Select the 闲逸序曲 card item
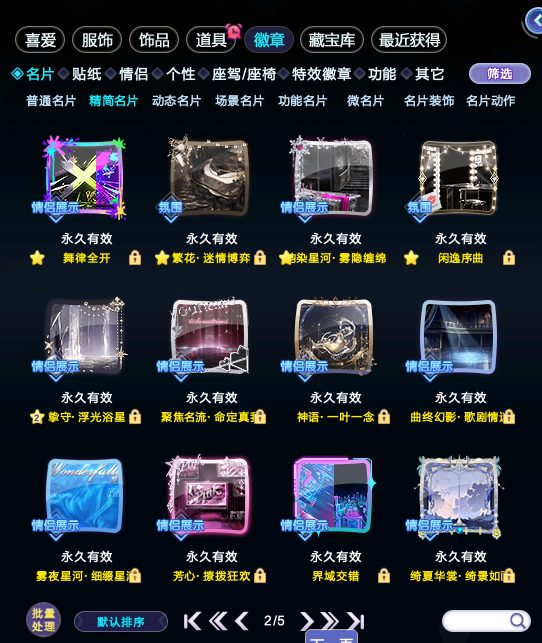 point(458,176)
